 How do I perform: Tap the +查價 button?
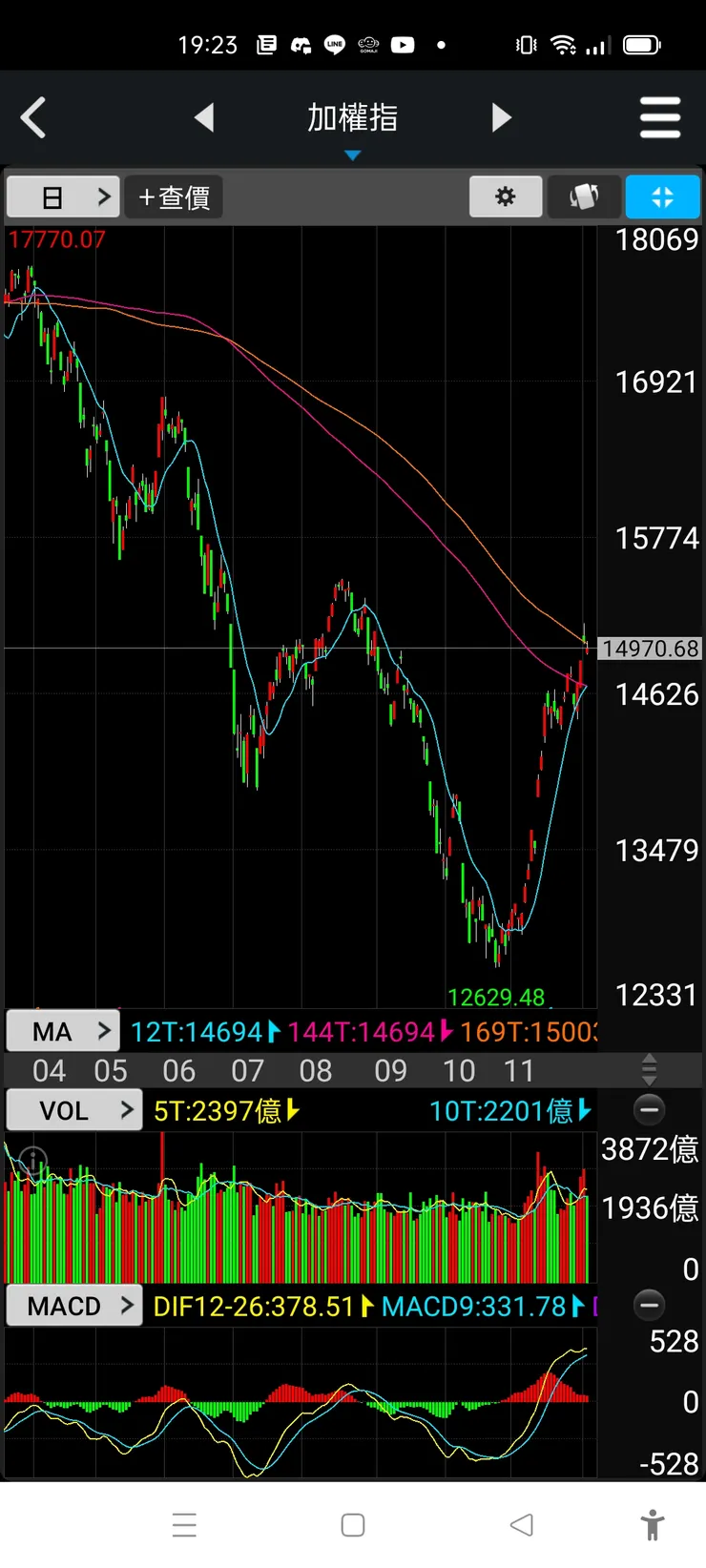[174, 197]
